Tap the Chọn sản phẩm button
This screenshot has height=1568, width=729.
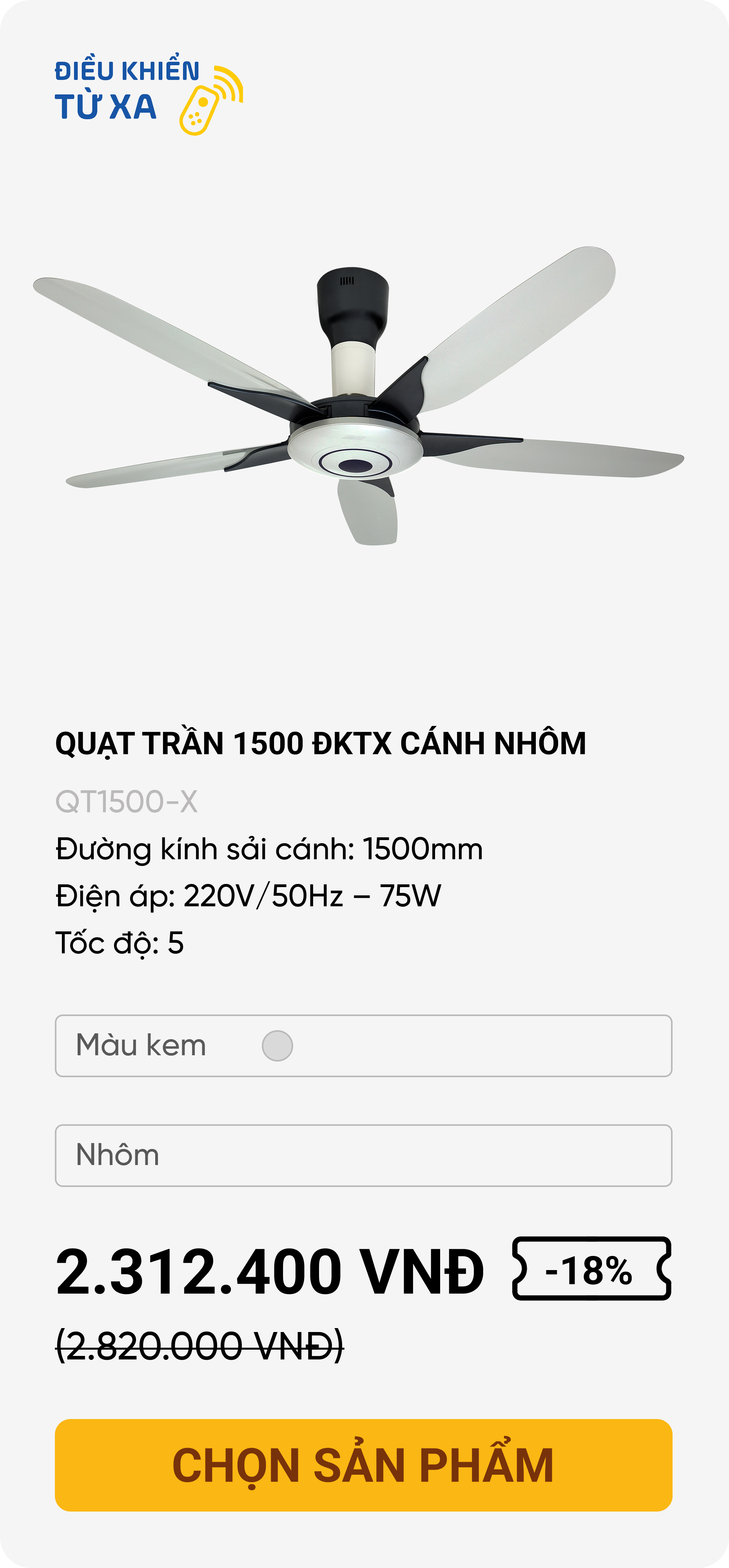(x=363, y=1465)
